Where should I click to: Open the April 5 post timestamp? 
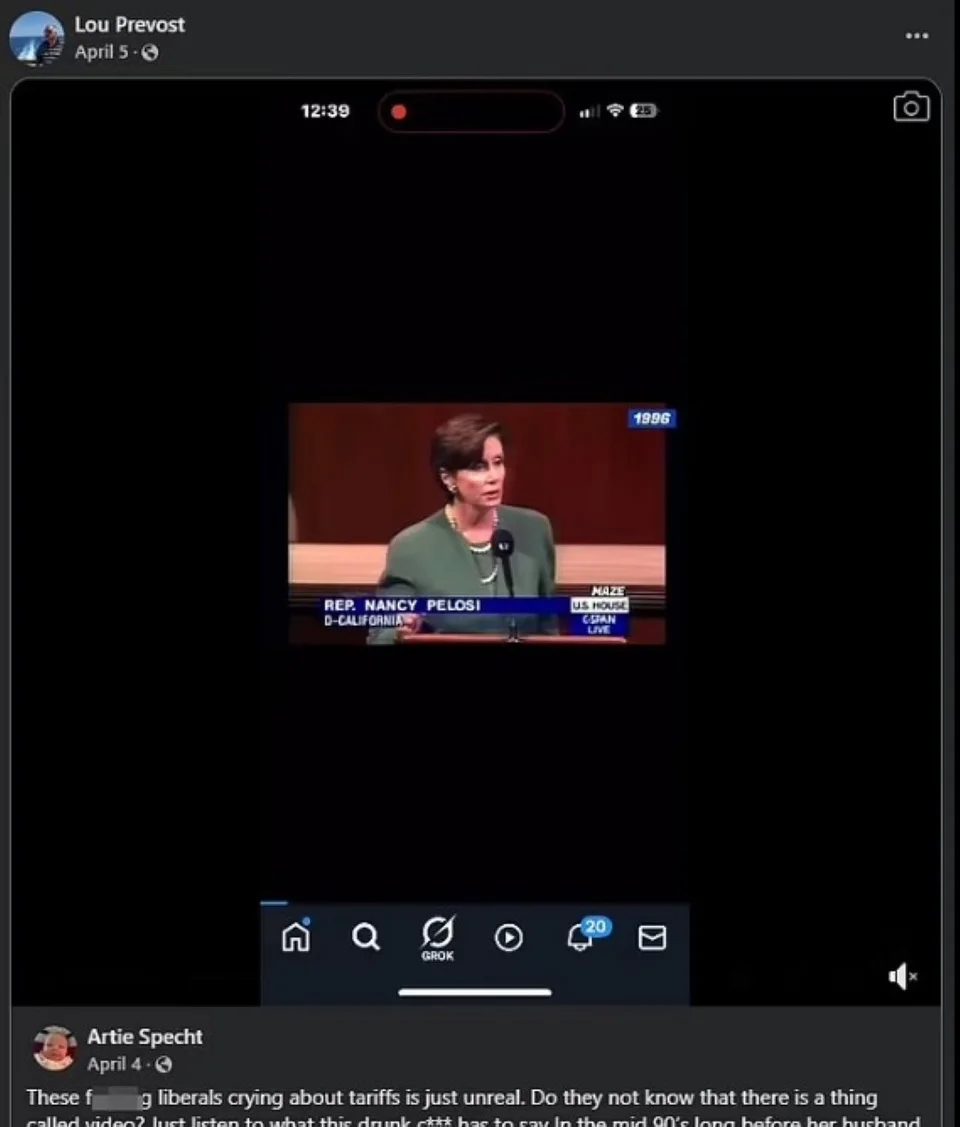(x=101, y=52)
